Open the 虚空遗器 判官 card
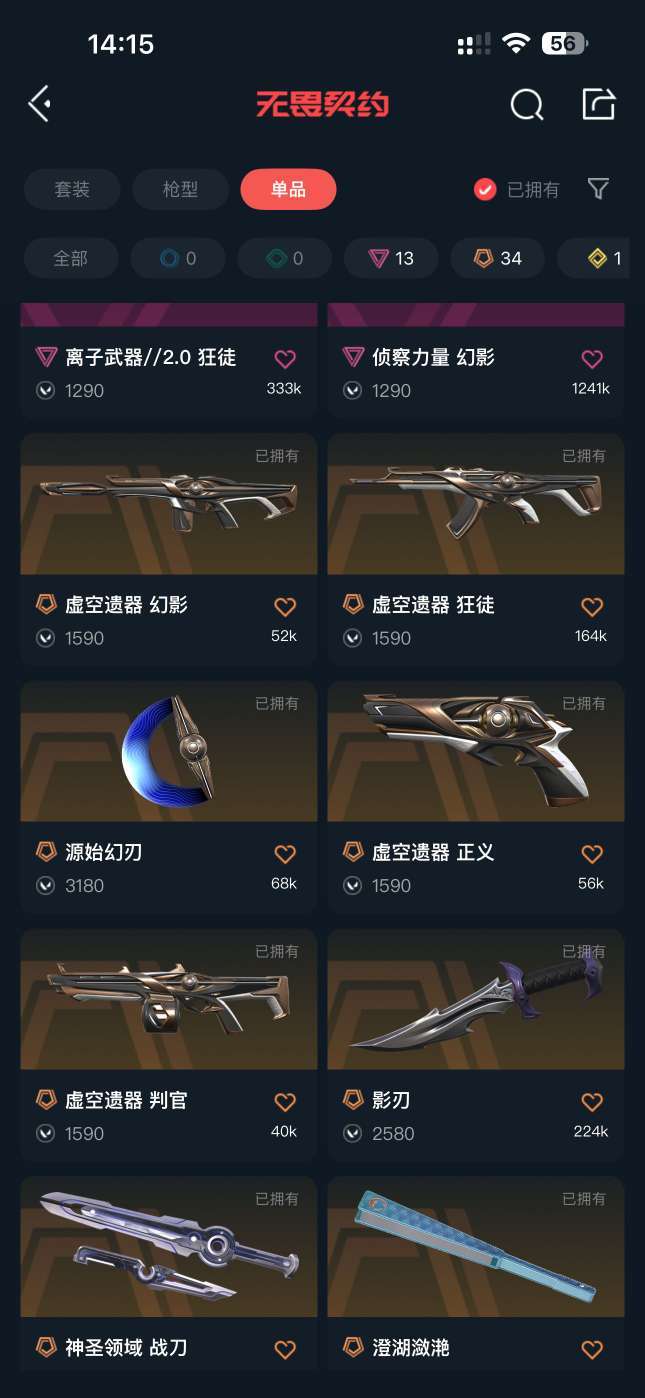The image size is (645, 1398). point(169,1045)
